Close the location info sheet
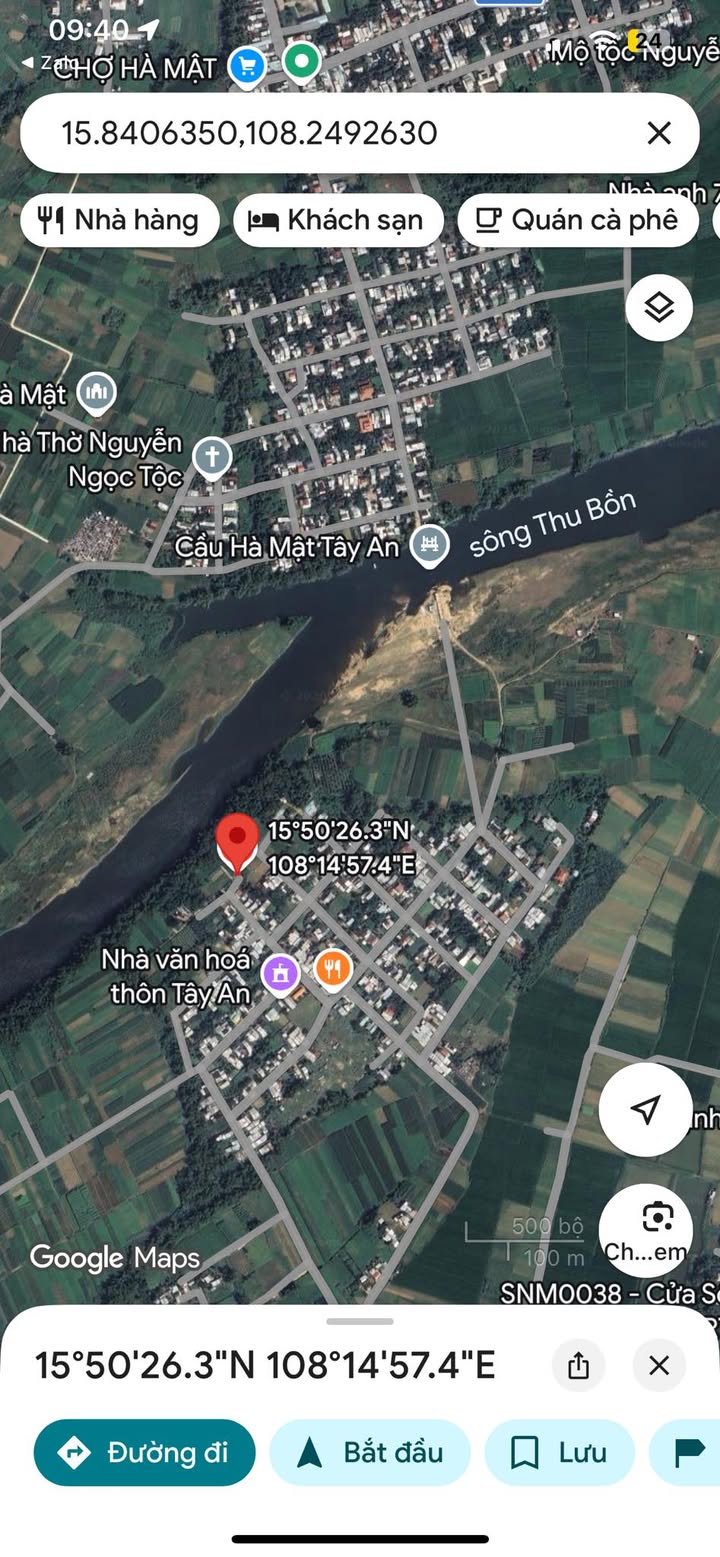Screen dimensions: 720x1557 pos(659,1365)
